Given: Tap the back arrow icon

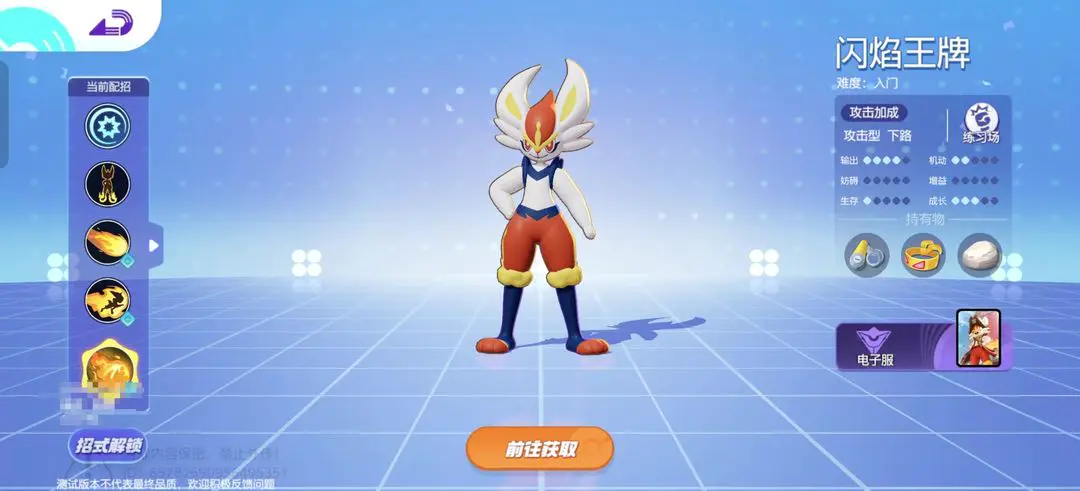Looking at the screenshot, I should 111,22.
